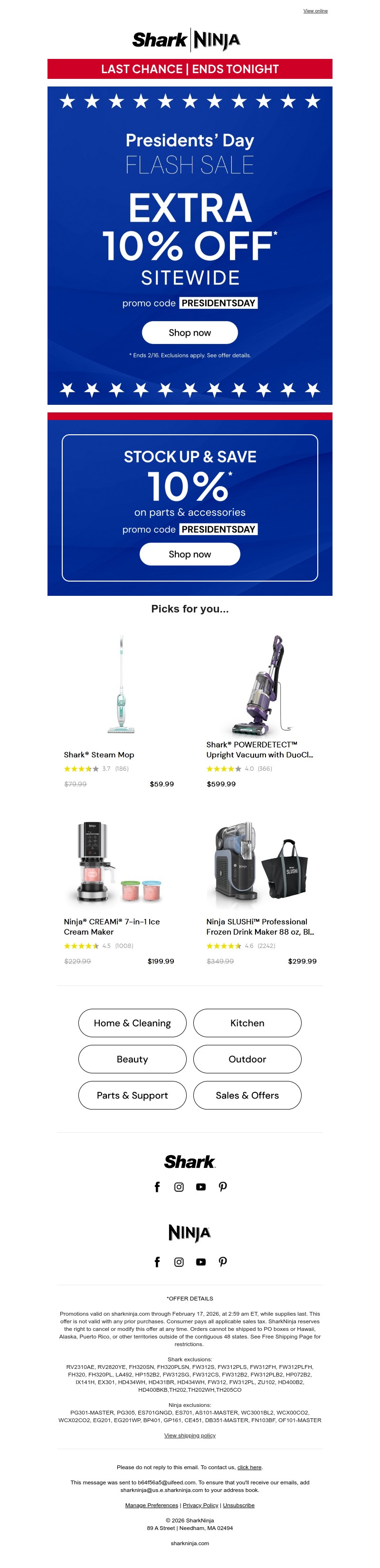Open Manage Preferences link
Image resolution: width=380 pixels, height=1568 pixels.
click(152, 1505)
